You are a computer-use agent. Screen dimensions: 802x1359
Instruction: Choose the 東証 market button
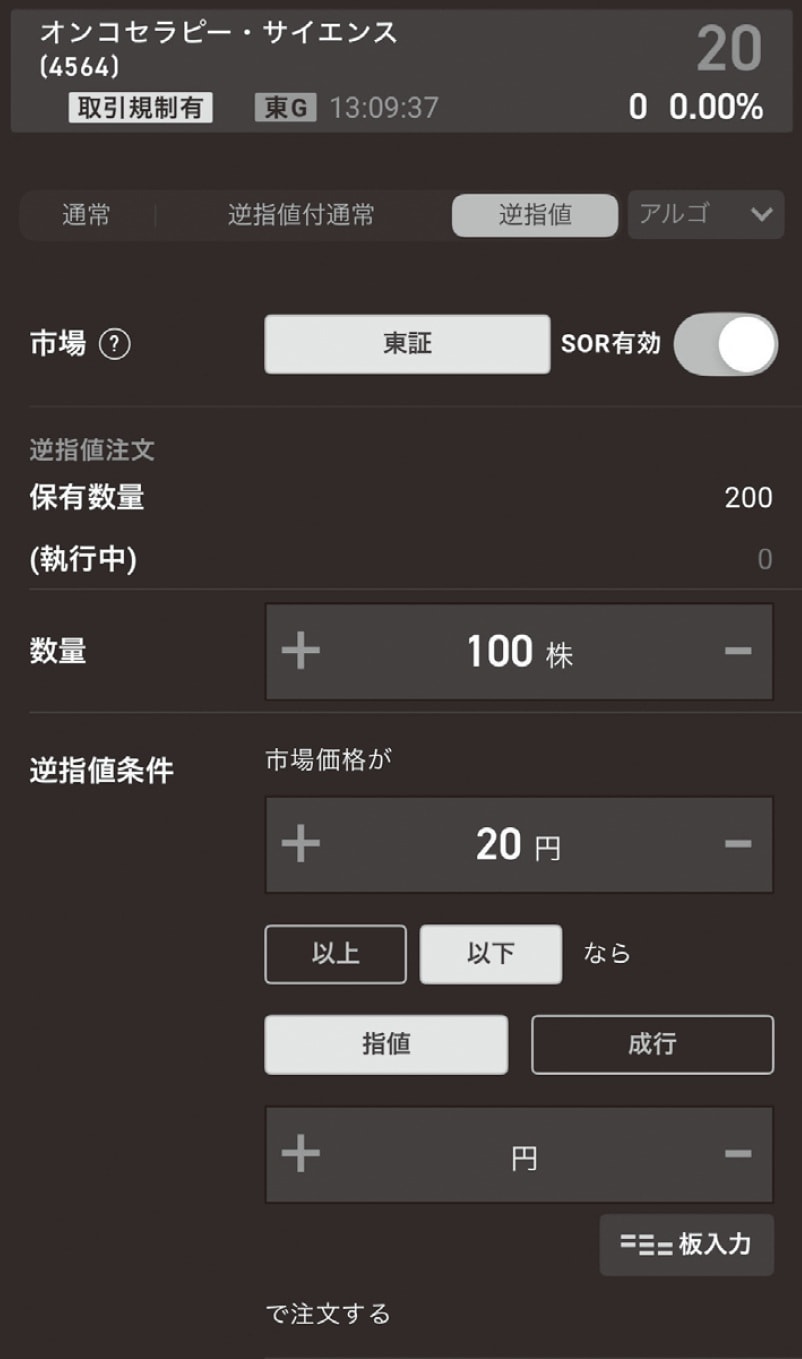pyautogui.click(x=407, y=344)
